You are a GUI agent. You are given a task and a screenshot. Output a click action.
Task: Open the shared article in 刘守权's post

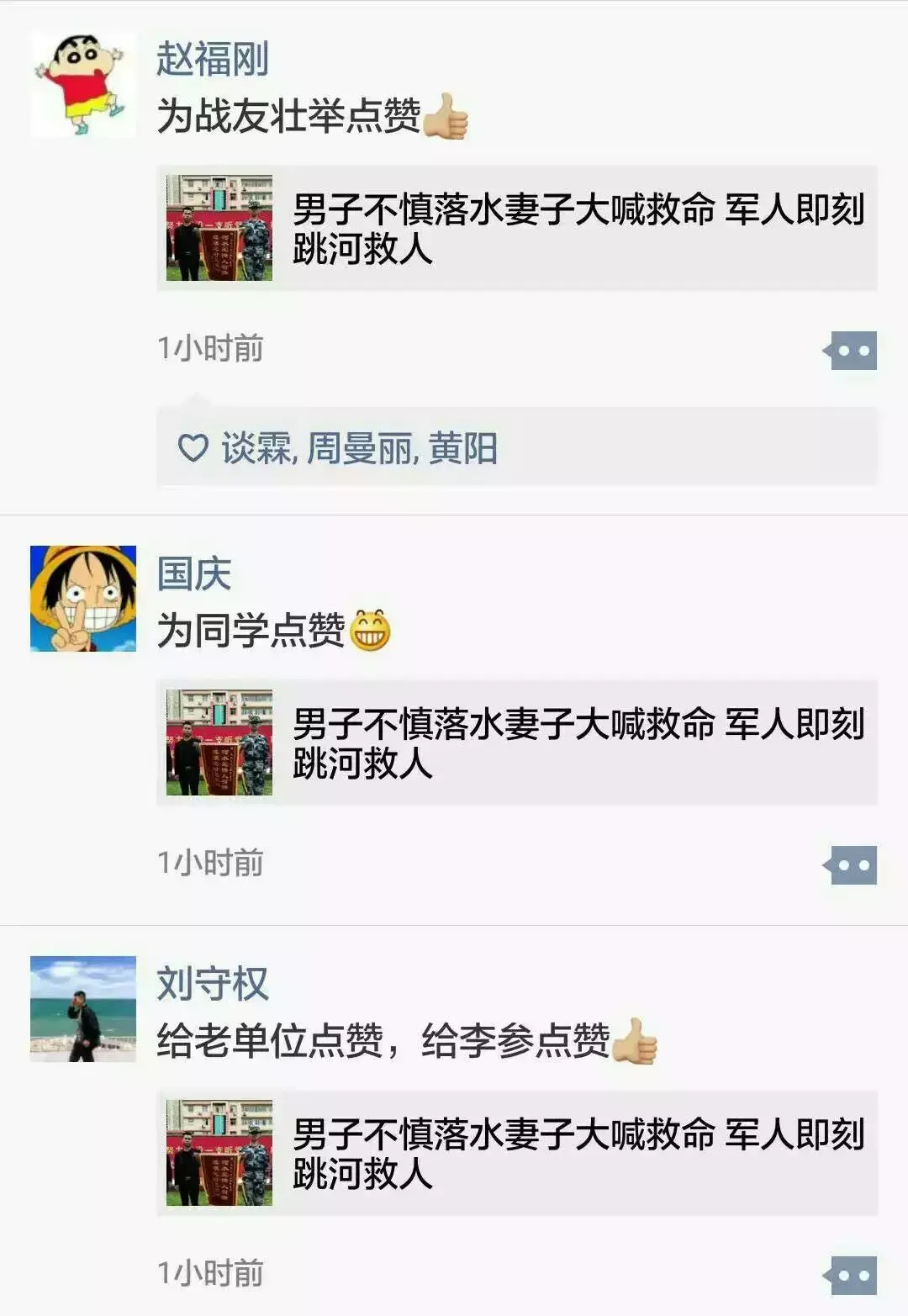pos(516,1153)
